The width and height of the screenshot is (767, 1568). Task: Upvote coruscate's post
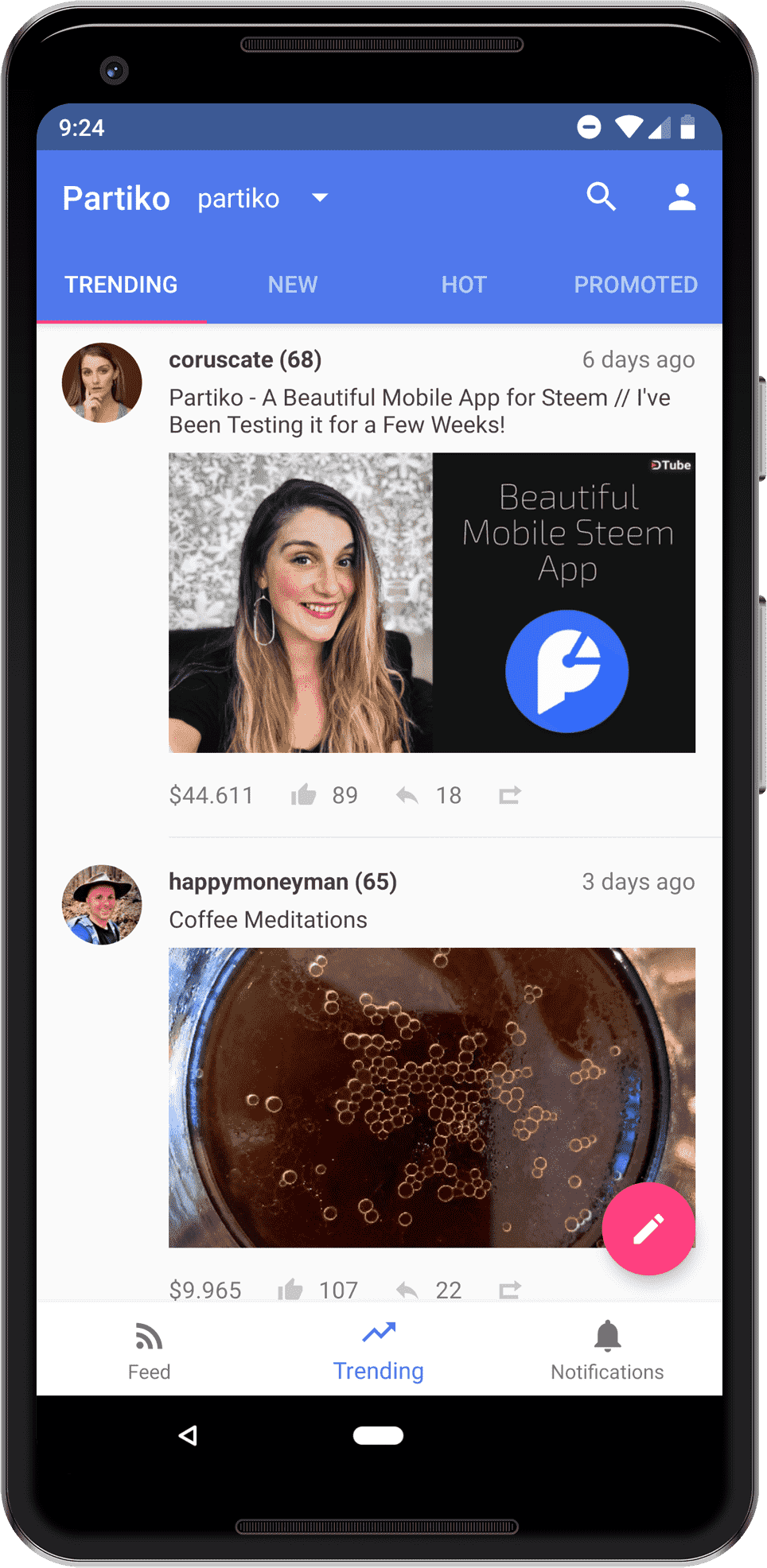tap(303, 794)
